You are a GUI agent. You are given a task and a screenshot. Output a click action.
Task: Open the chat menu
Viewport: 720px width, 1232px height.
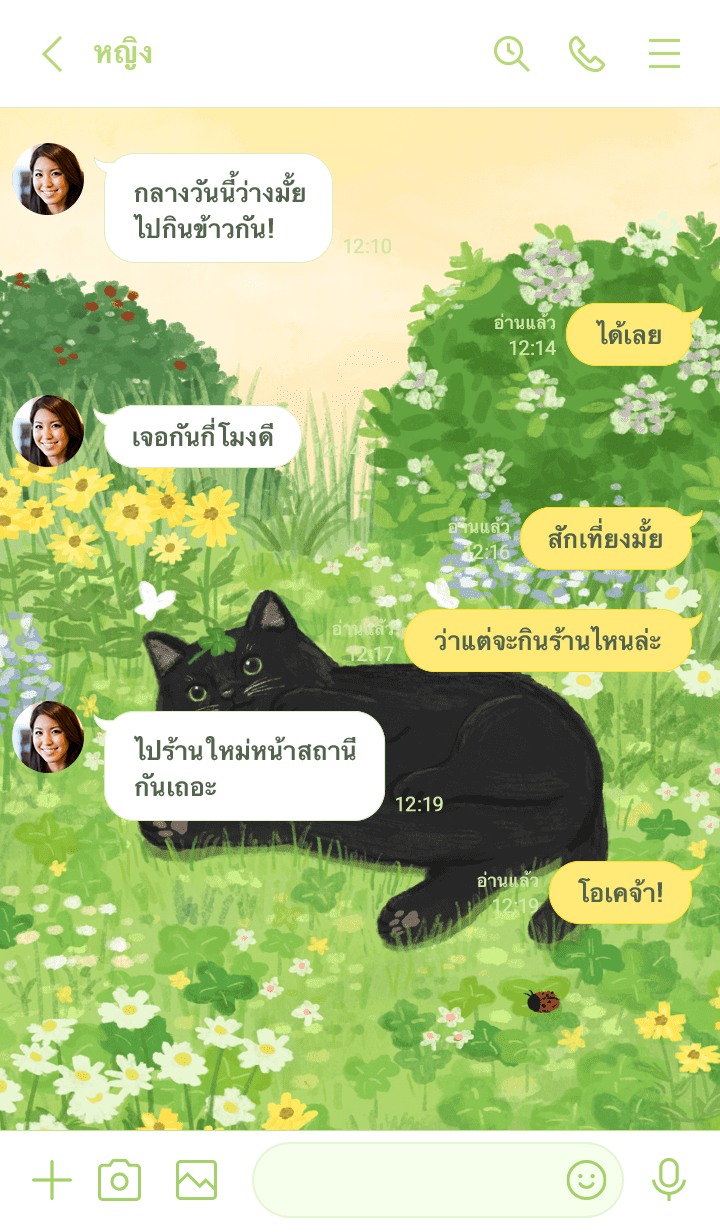664,54
